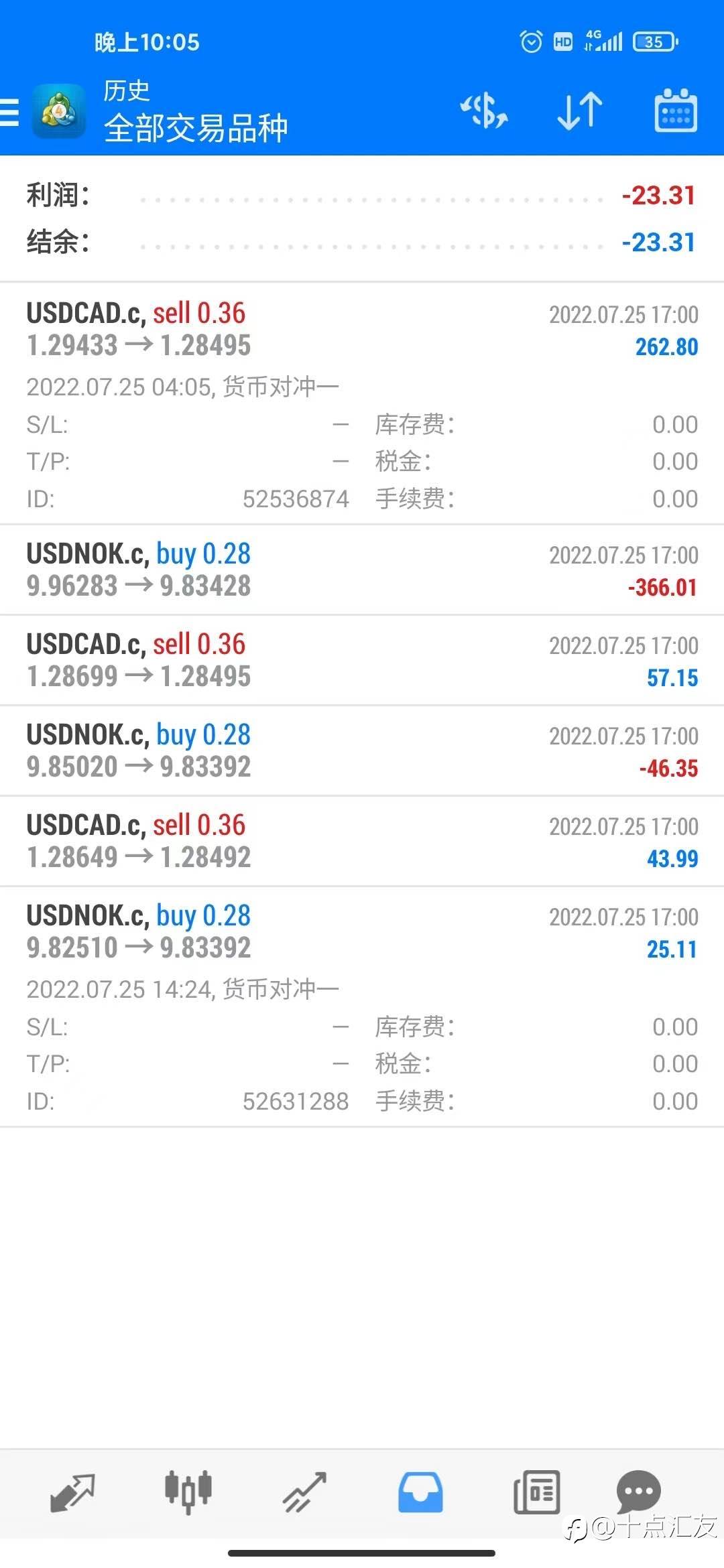The width and height of the screenshot is (724, 1568).
Task: Switch to the News tab
Action: point(536,1492)
